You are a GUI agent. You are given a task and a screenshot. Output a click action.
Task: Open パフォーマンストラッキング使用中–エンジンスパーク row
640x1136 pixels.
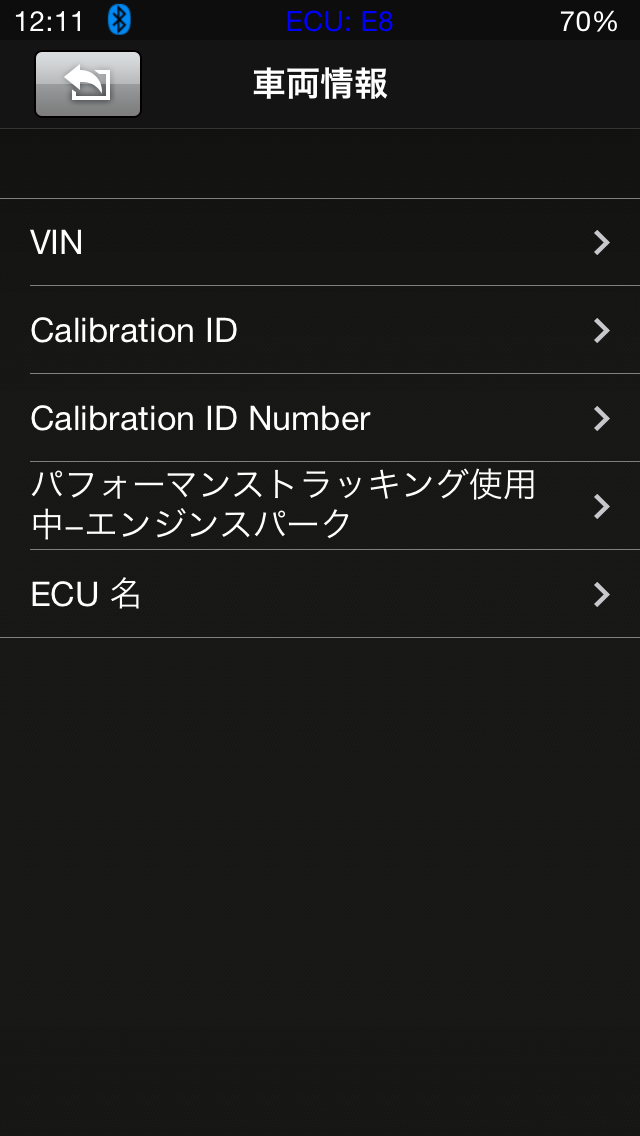click(320, 506)
